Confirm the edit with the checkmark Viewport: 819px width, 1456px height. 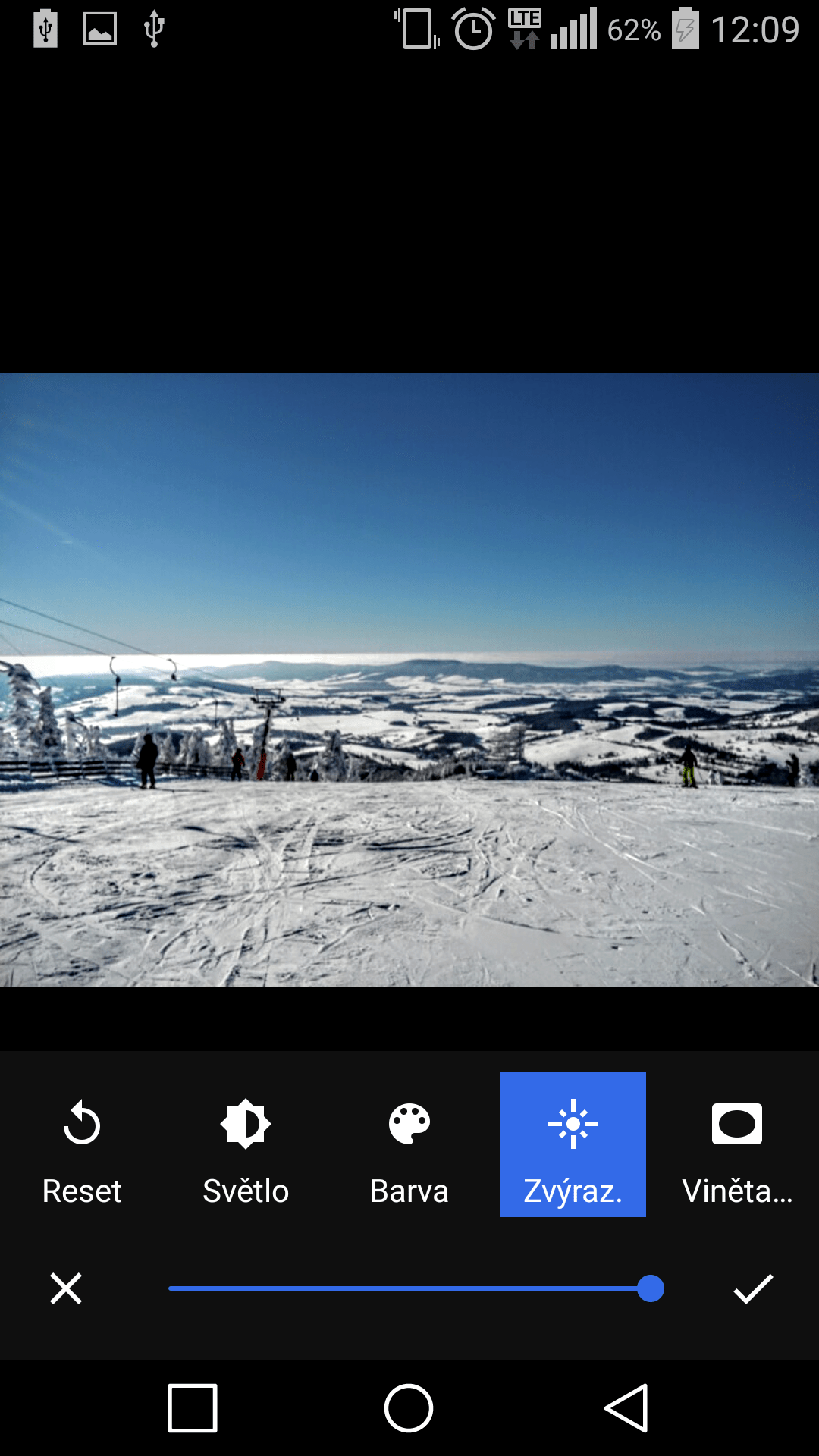753,1288
